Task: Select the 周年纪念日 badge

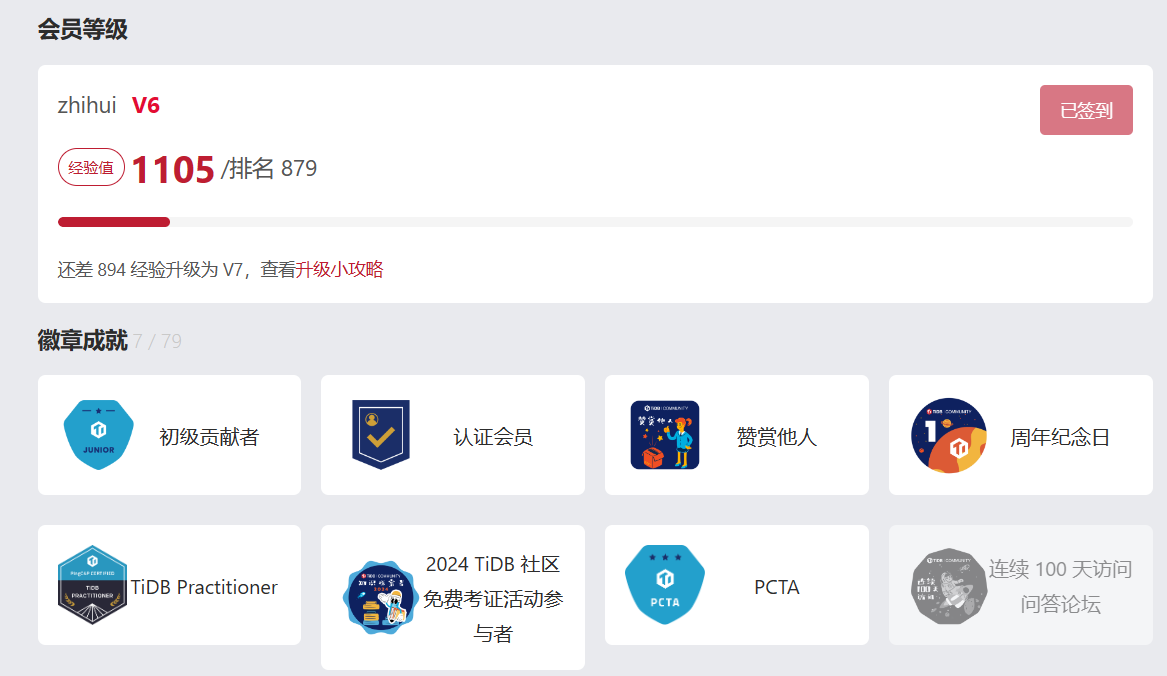Action: click(1020, 435)
